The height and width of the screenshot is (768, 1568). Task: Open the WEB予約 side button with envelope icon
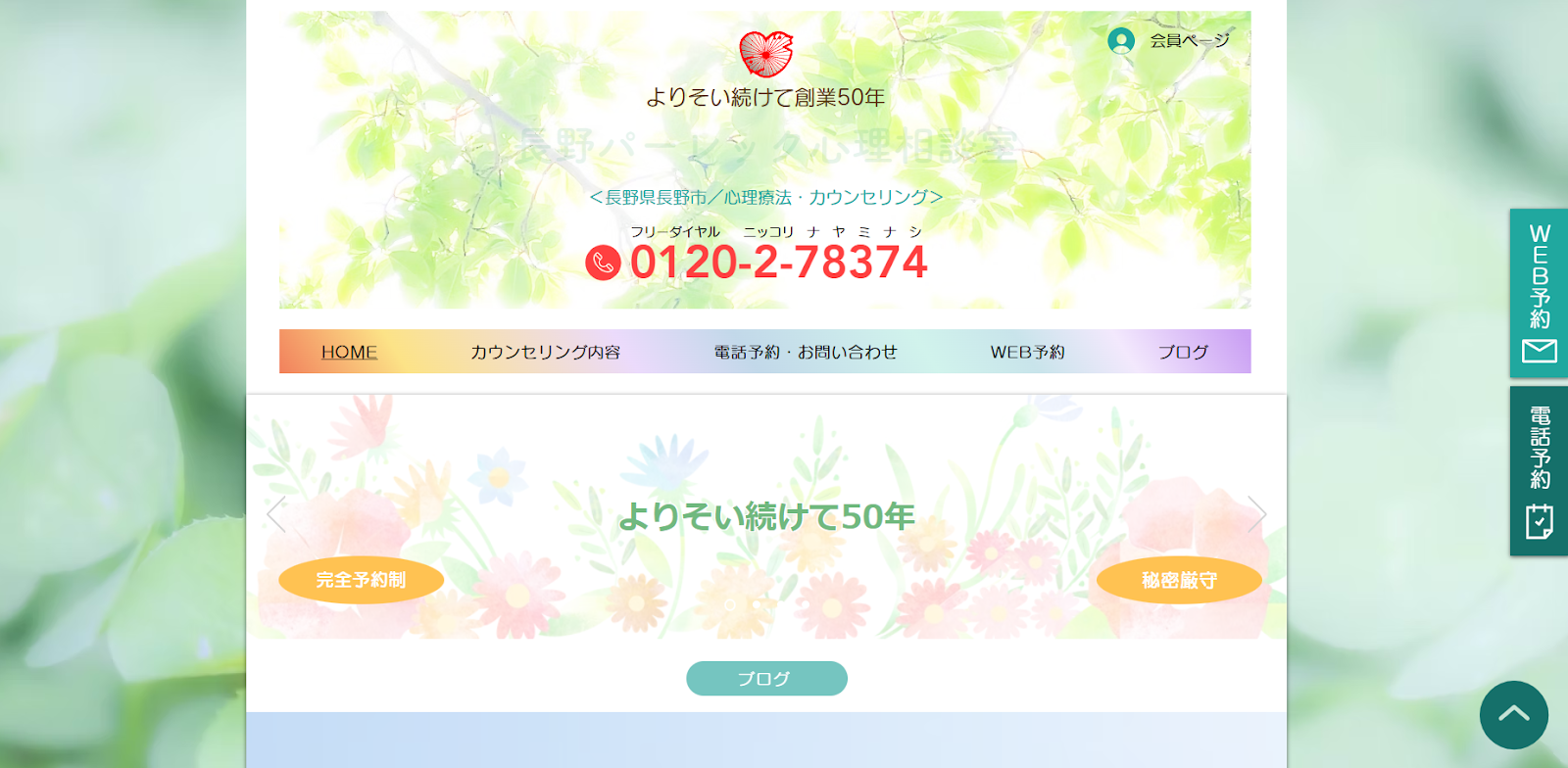pyautogui.click(x=1539, y=293)
